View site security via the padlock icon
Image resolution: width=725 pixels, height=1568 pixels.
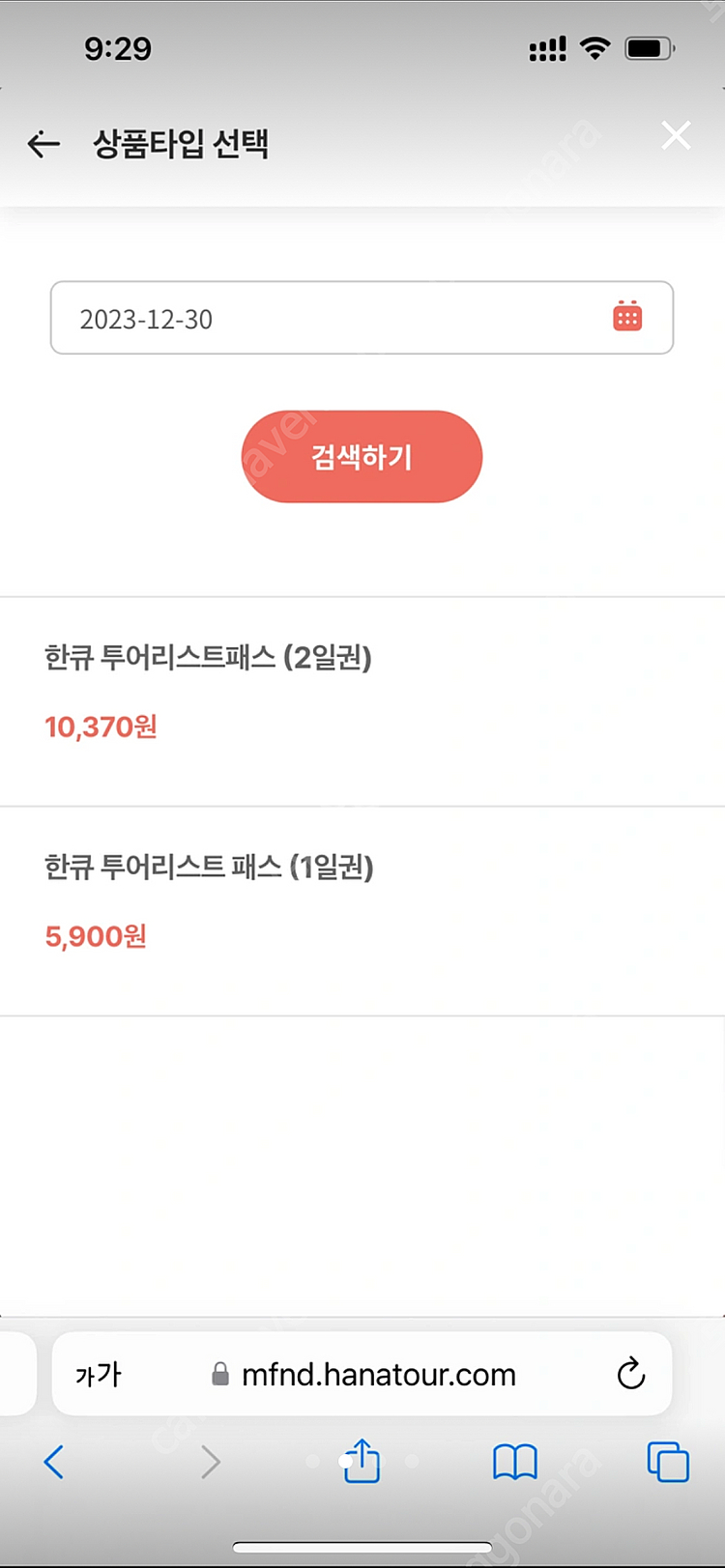218,1374
